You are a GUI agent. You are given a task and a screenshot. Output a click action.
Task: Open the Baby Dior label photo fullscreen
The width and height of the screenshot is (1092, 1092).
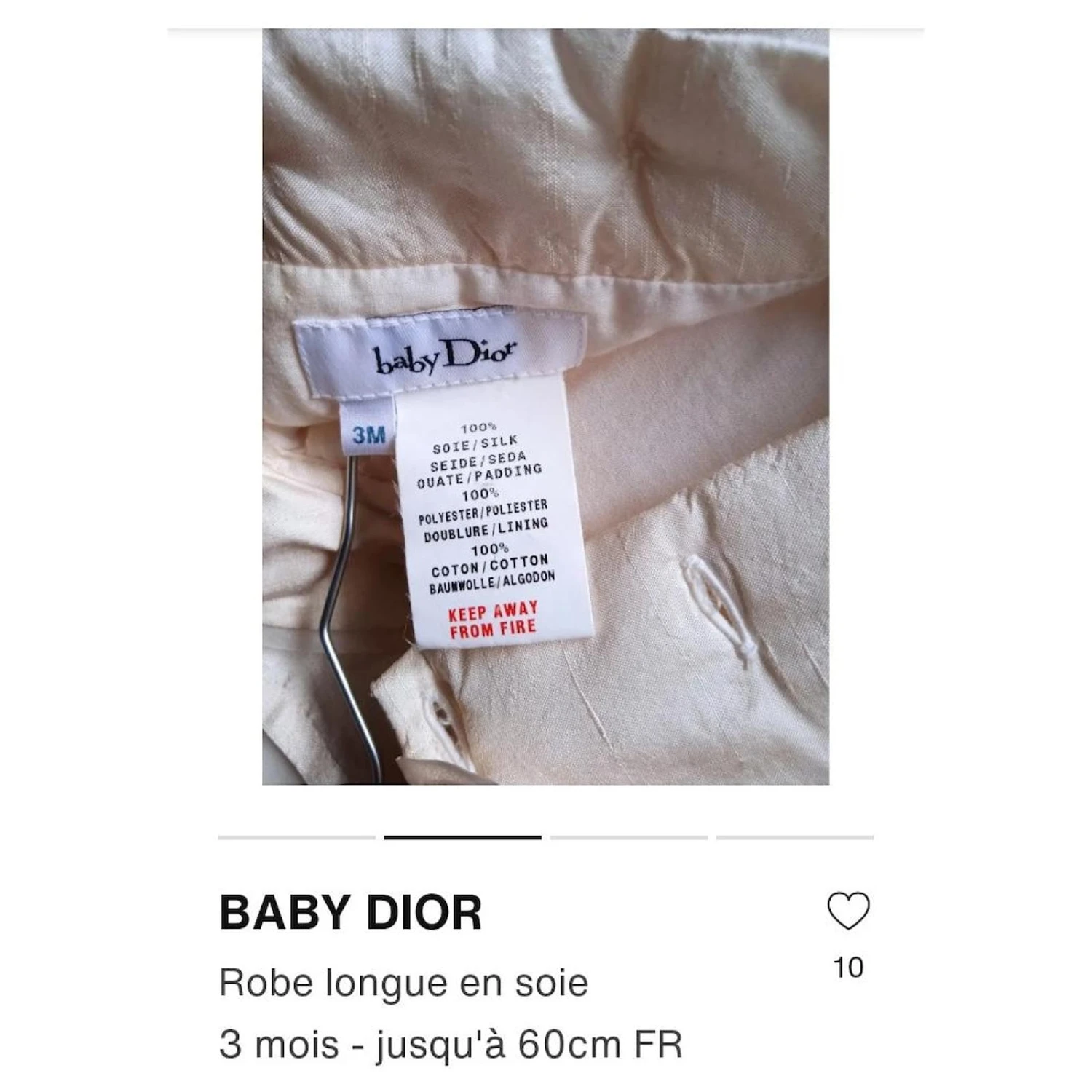545,406
